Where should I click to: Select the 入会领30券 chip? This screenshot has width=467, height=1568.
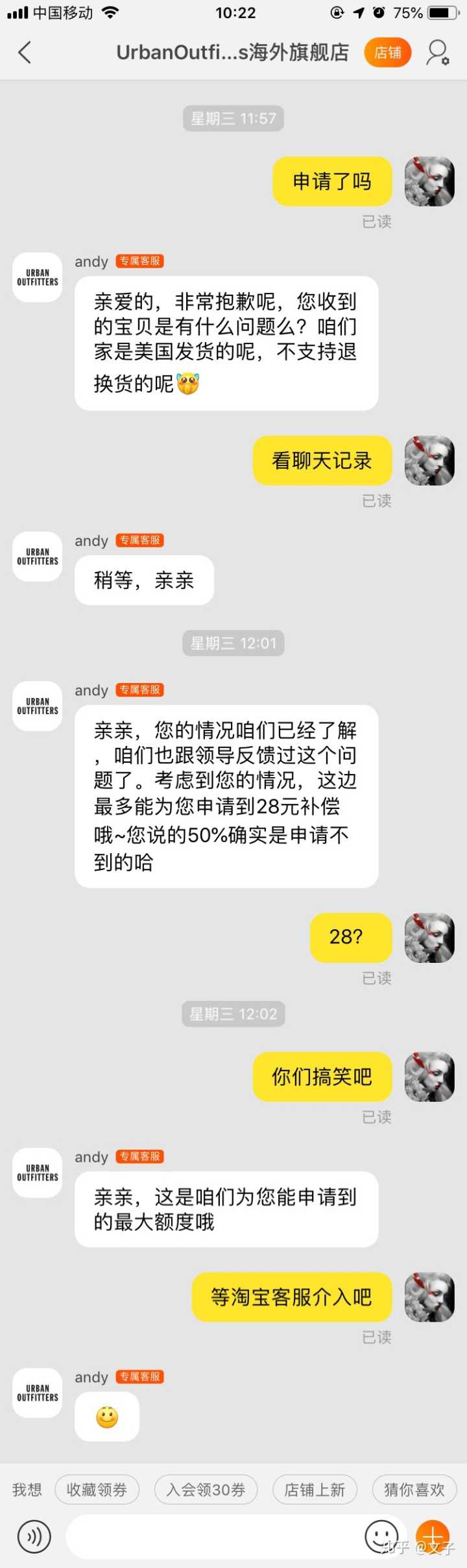[206, 1489]
